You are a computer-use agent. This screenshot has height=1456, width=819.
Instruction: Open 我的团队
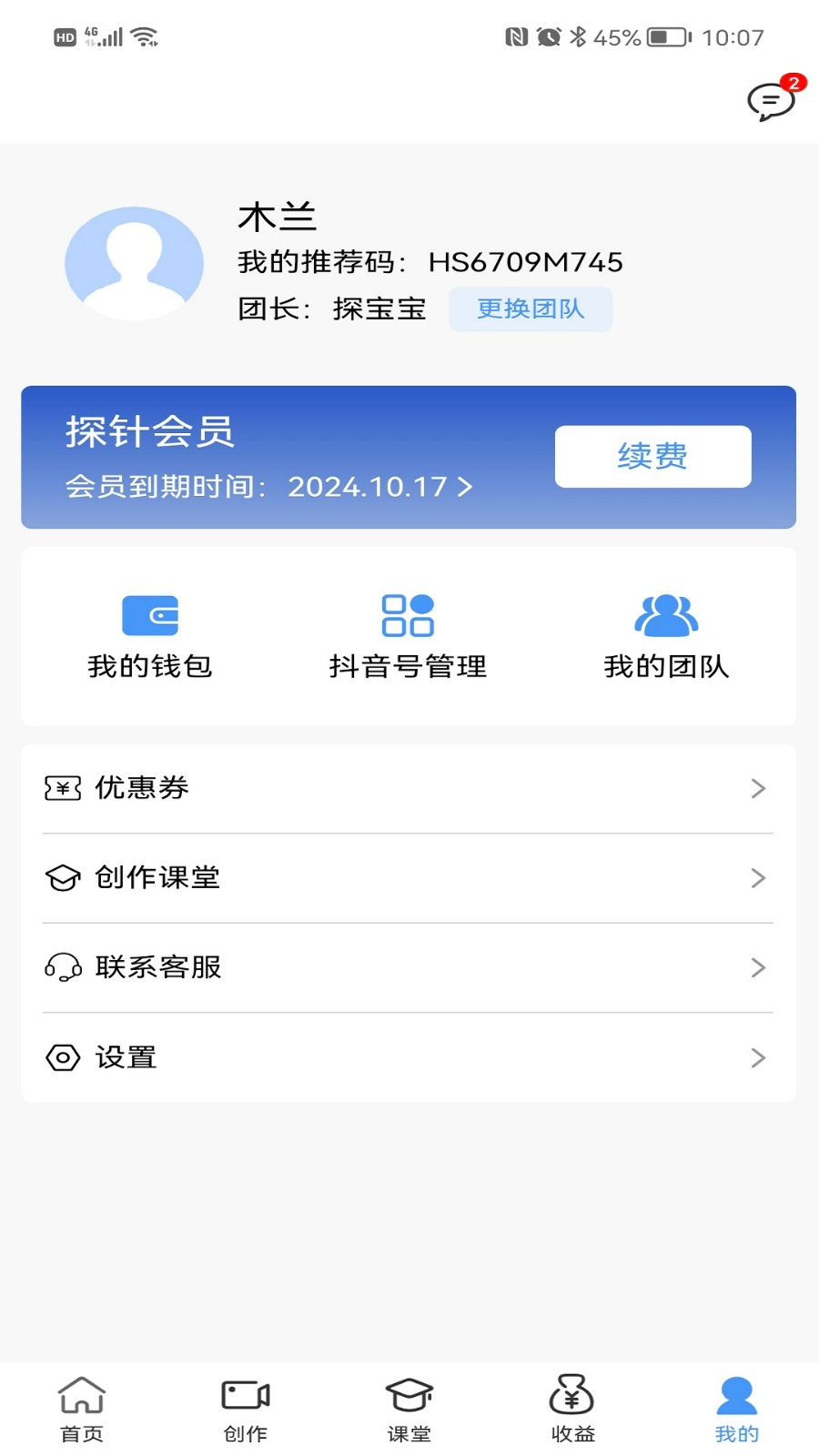pos(666,637)
